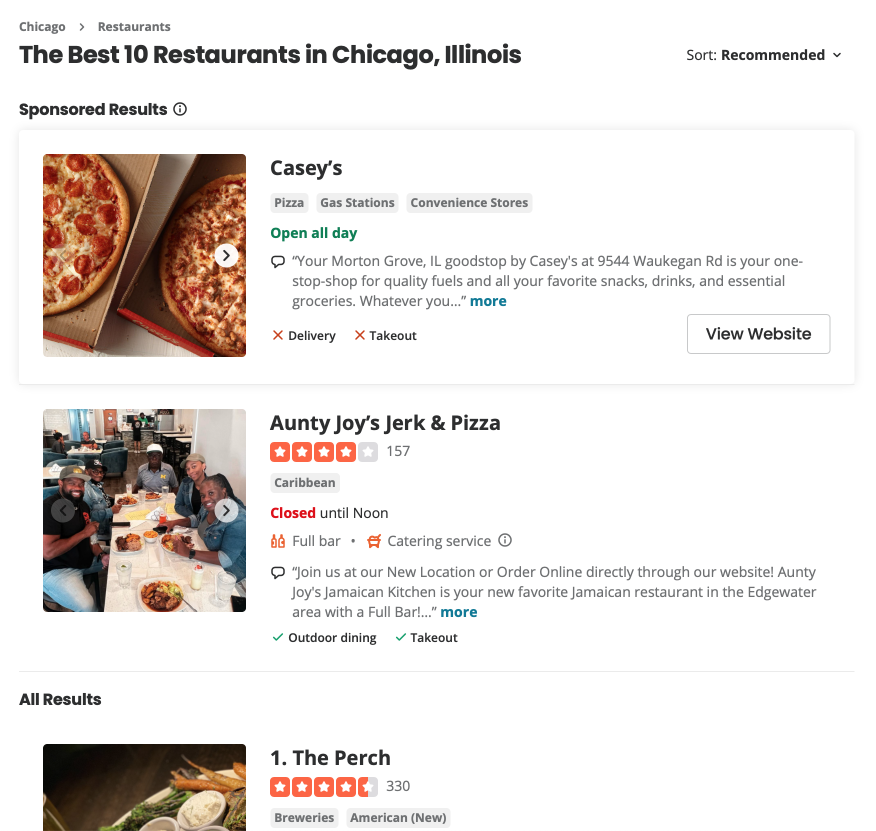Expand Aunty Joy's description with more
Viewport: 876px width, 831px height.
pos(459,612)
